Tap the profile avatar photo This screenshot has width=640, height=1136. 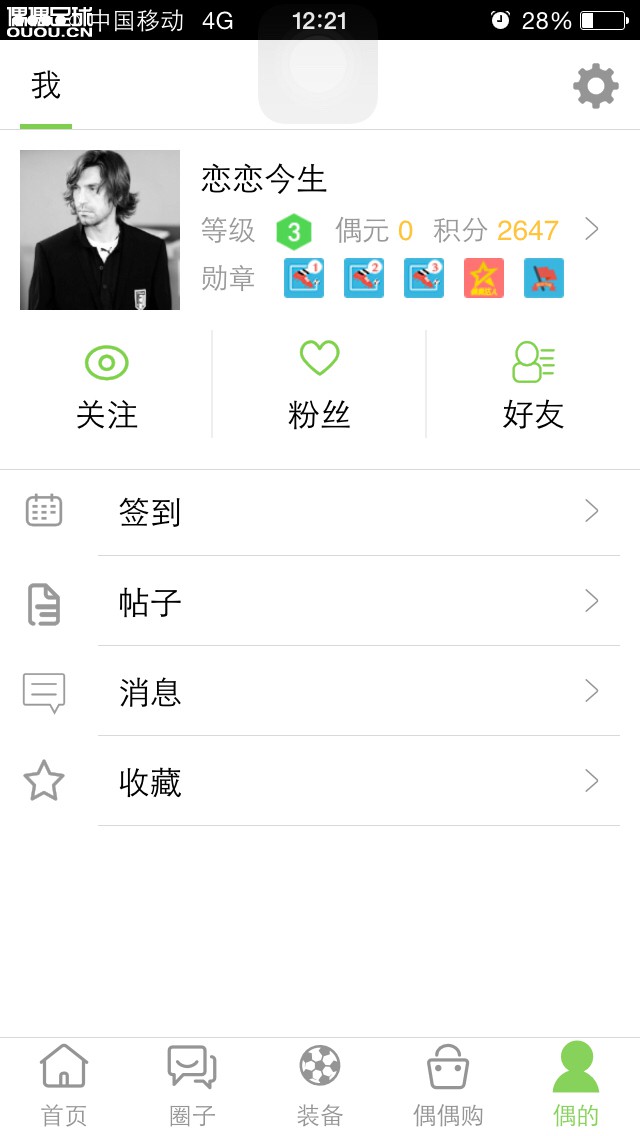pos(100,230)
